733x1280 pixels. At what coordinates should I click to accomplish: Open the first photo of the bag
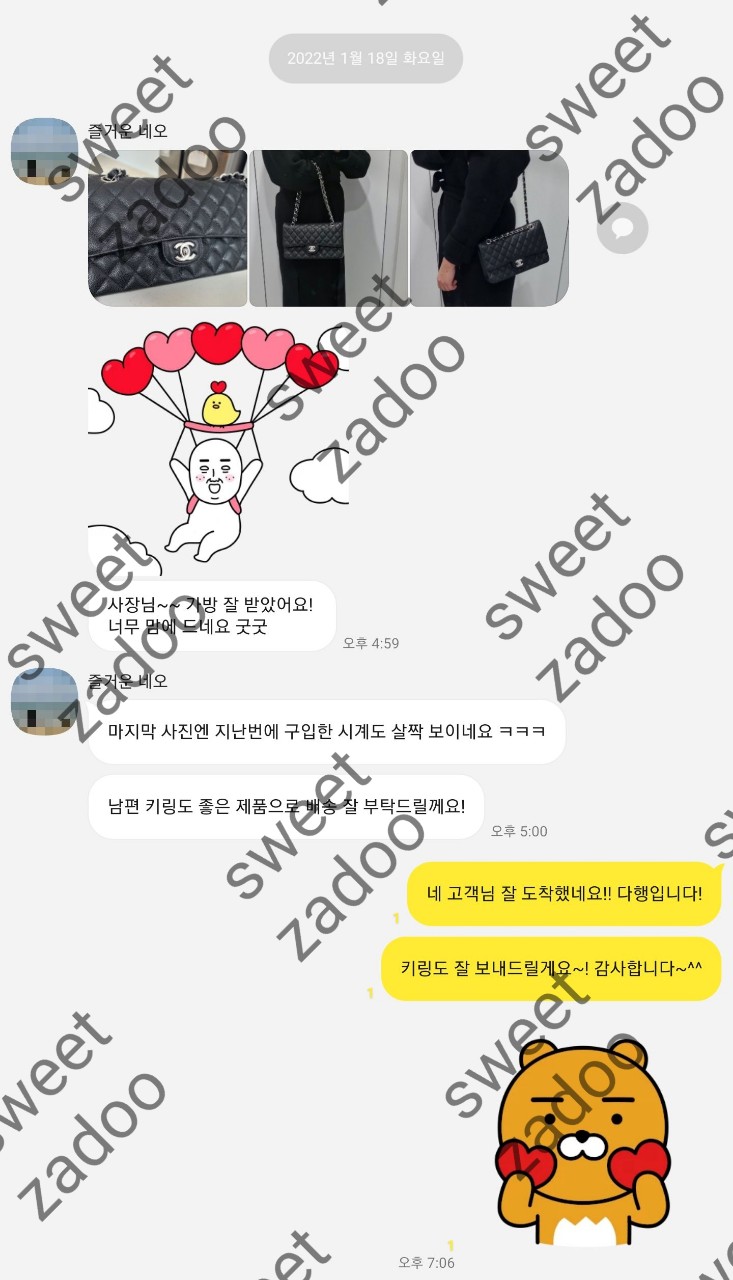(167, 228)
